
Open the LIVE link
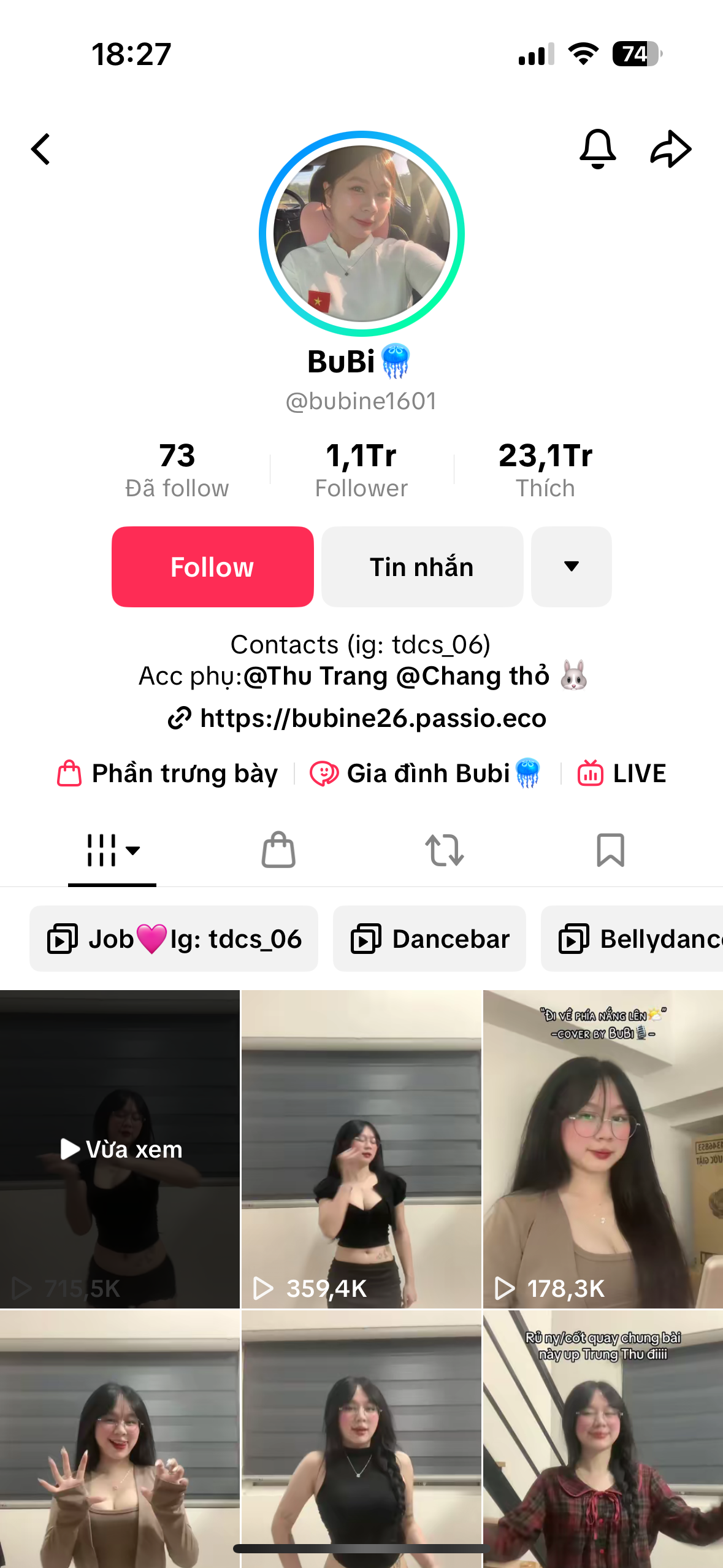(622, 774)
